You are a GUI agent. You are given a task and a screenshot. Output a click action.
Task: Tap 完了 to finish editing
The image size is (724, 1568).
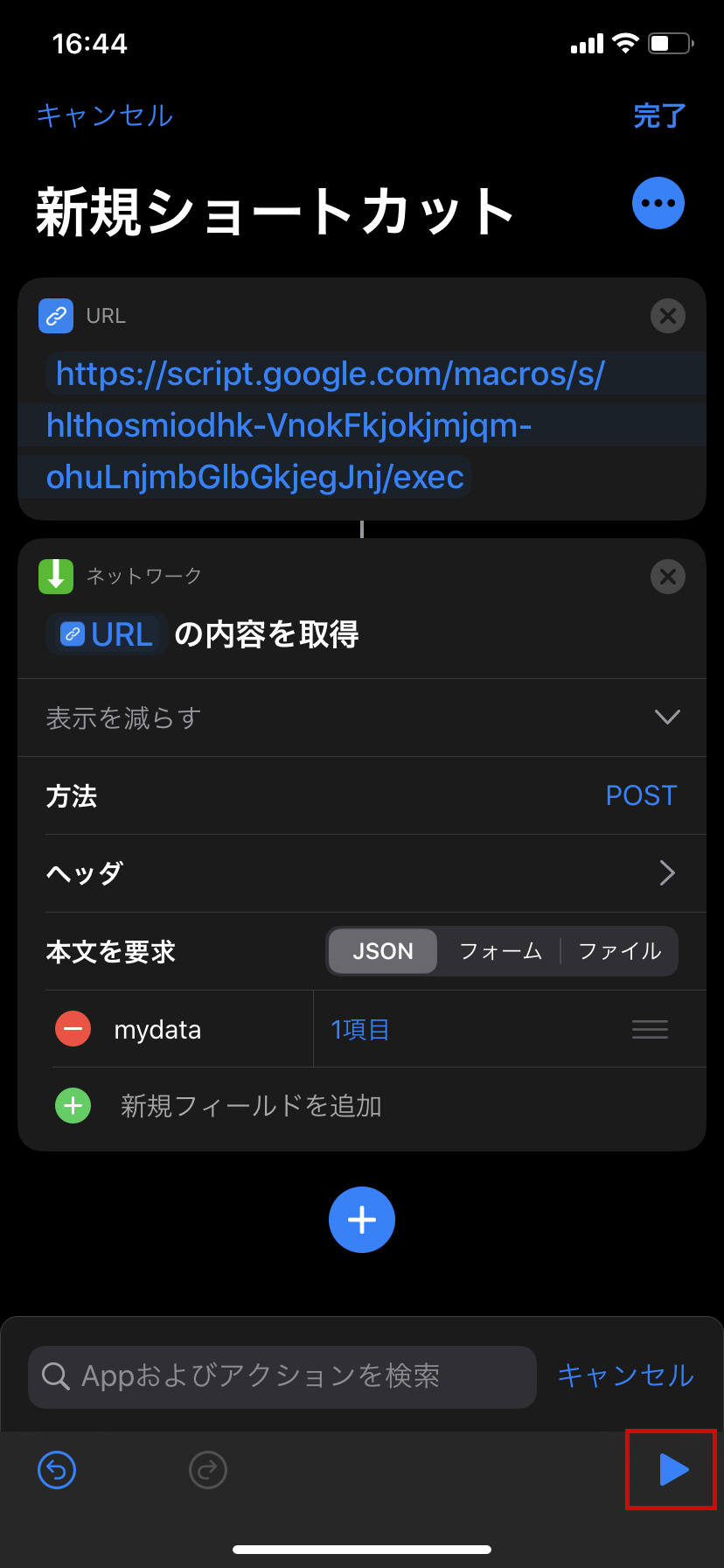(x=658, y=115)
